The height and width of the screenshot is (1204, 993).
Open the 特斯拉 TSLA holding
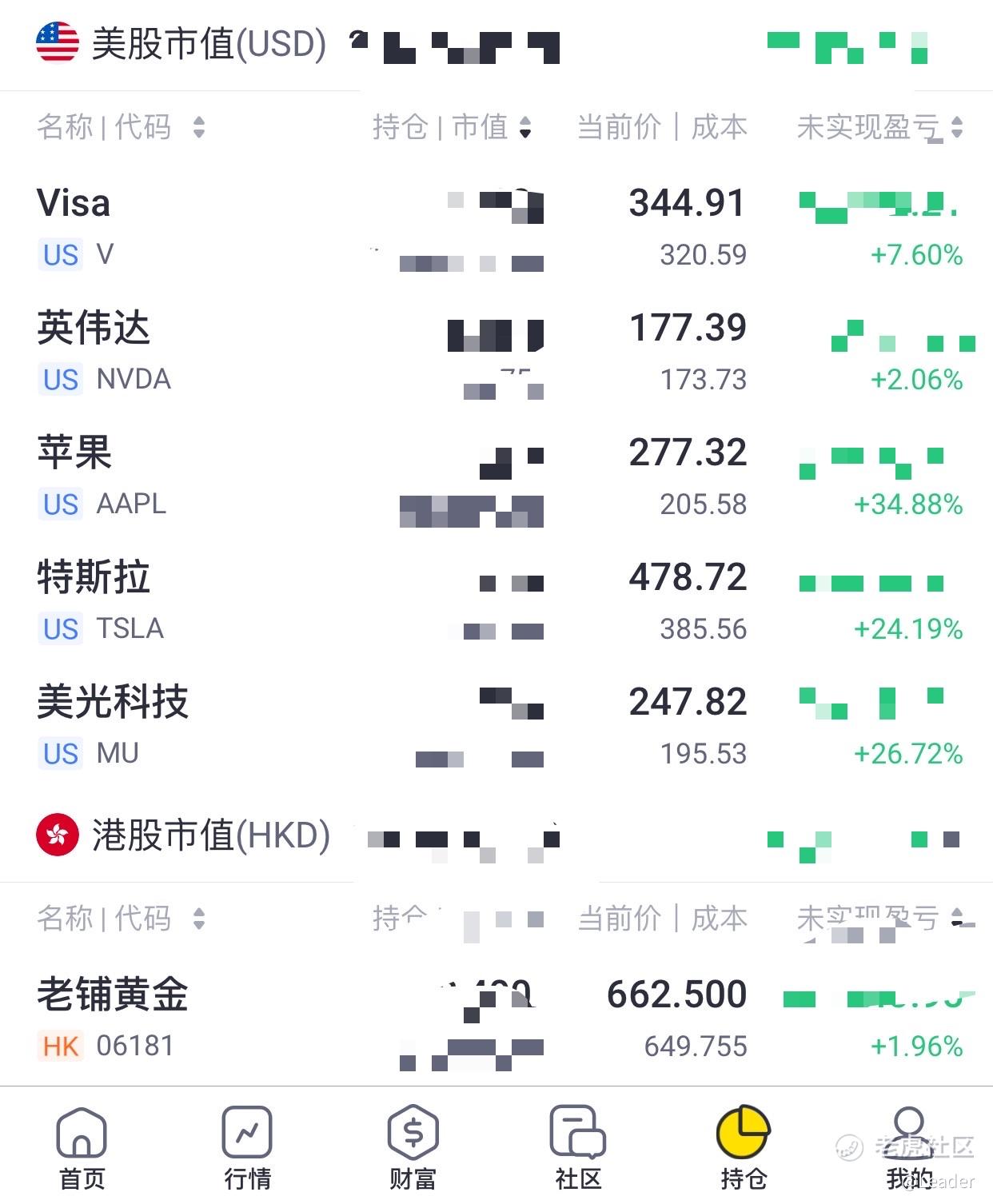(94, 600)
